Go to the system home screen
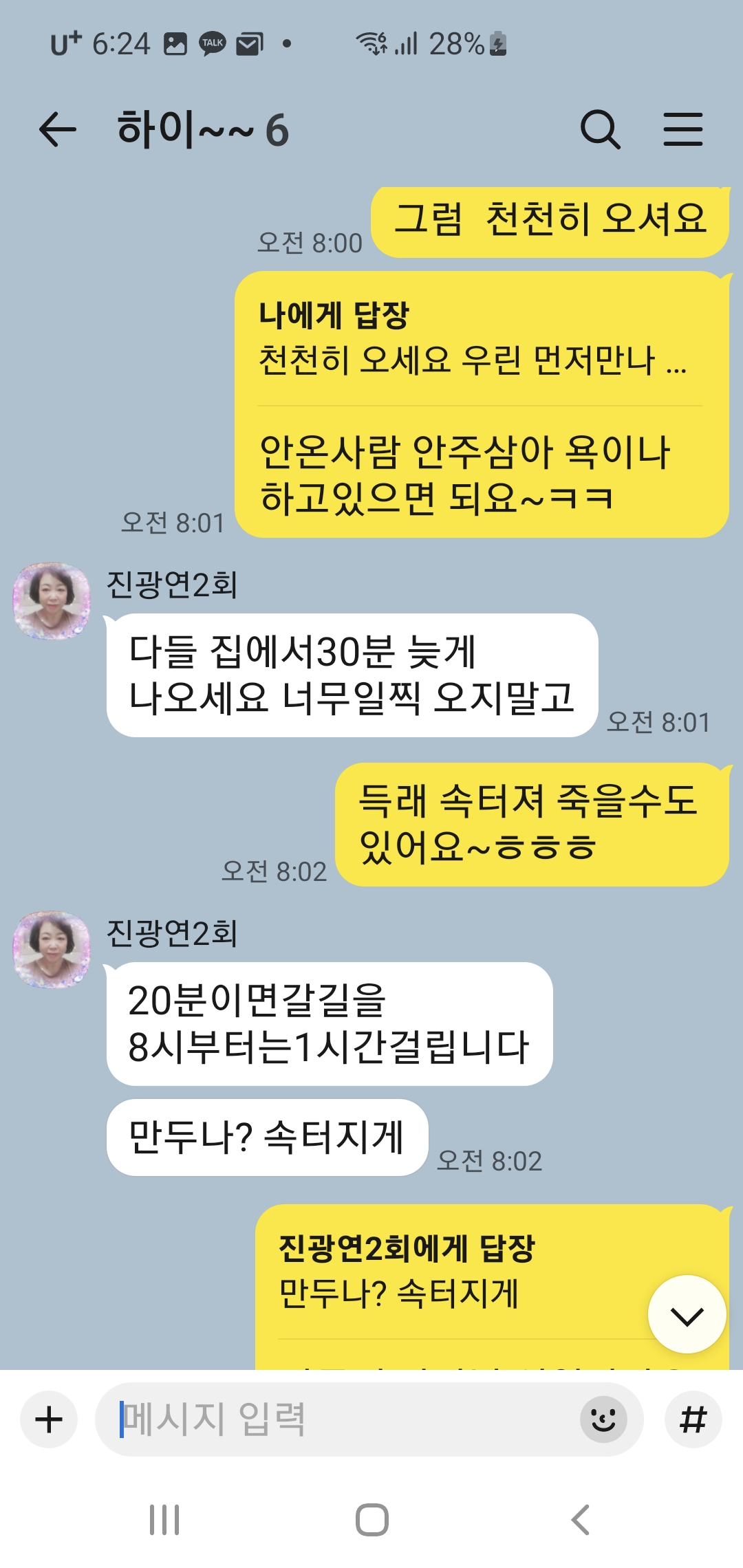743x1568 pixels. (372, 1520)
